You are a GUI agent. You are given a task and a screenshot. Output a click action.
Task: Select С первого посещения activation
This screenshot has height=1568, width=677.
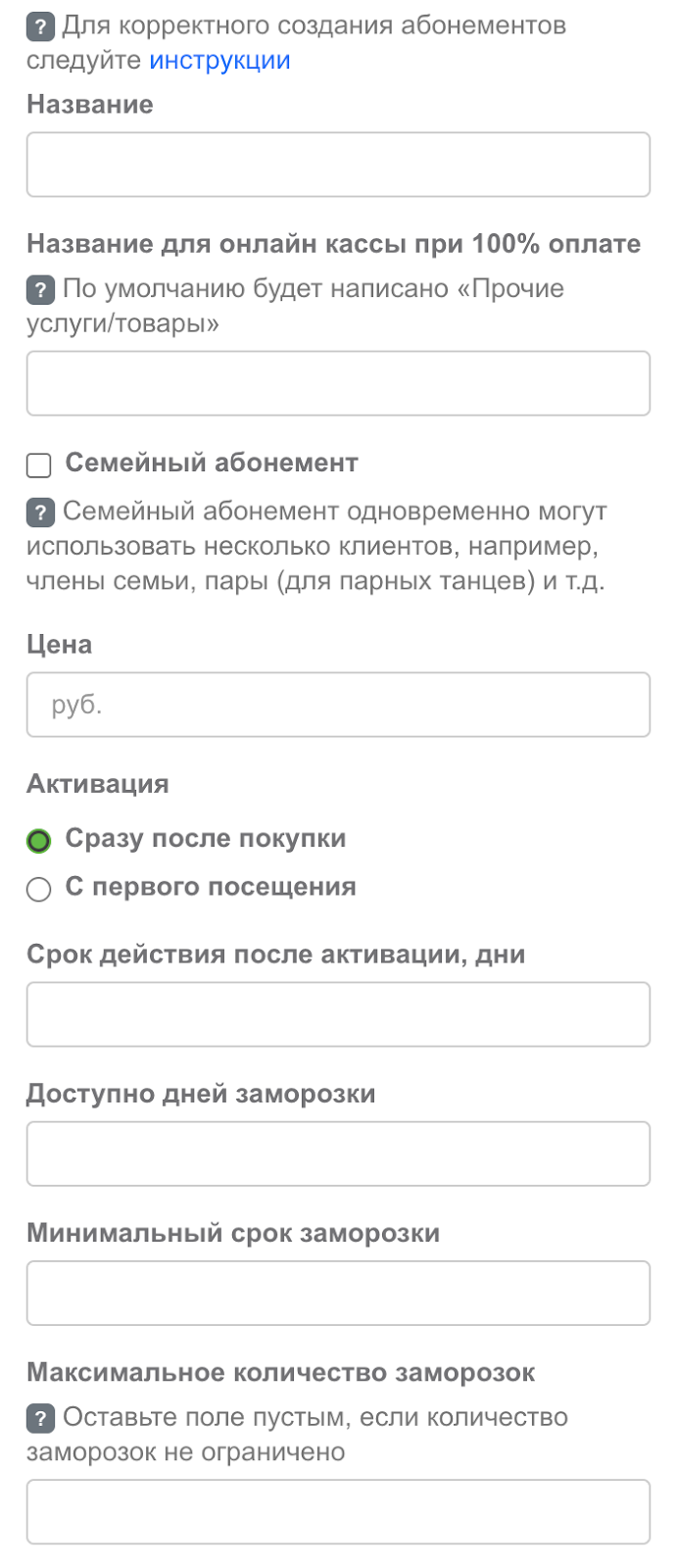(39, 889)
